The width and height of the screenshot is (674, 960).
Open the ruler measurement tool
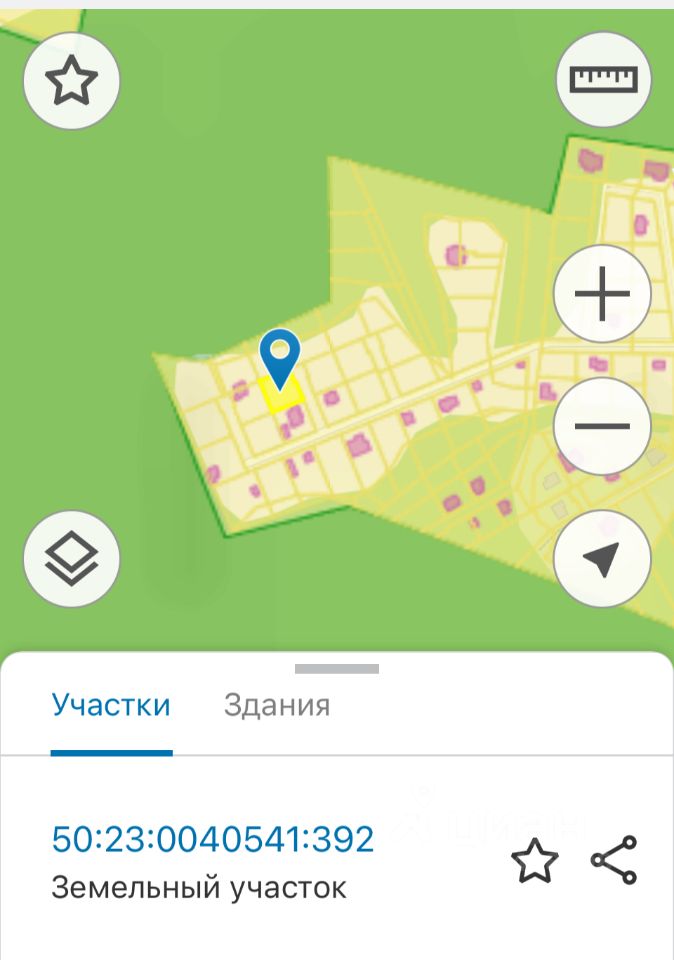(x=602, y=80)
